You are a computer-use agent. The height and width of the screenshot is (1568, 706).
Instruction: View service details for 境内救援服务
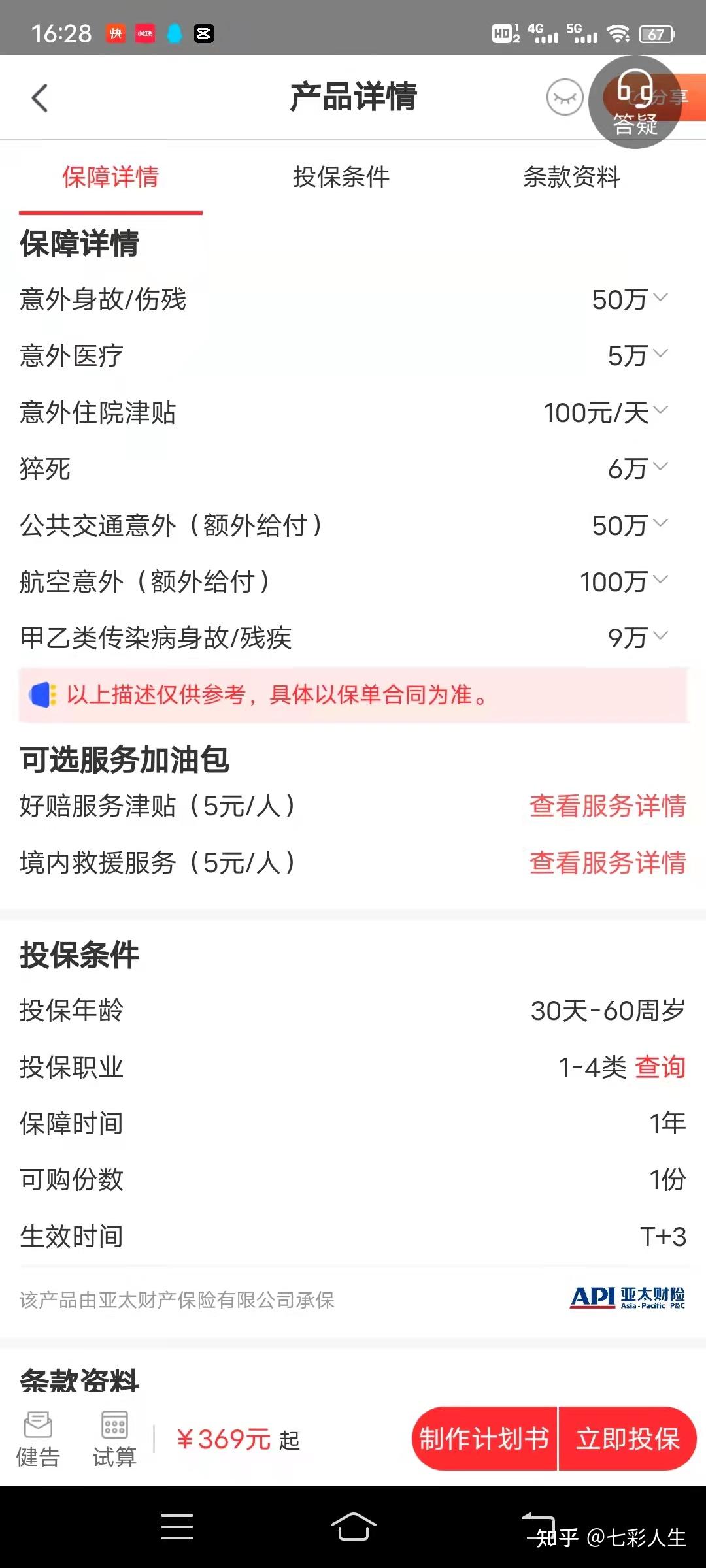click(x=608, y=862)
